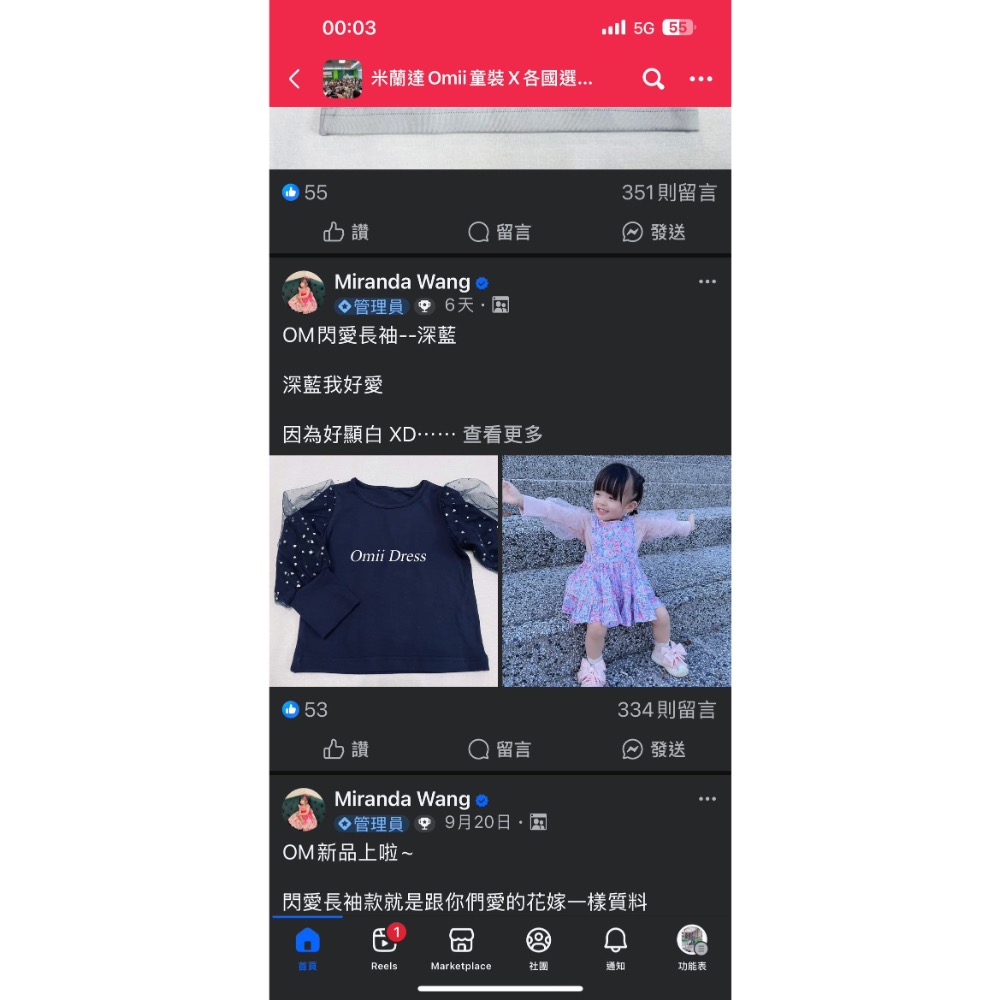Image resolution: width=1000 pixels, height=1000 pixels.
Task: Search within the group
Action: point(653,79)
